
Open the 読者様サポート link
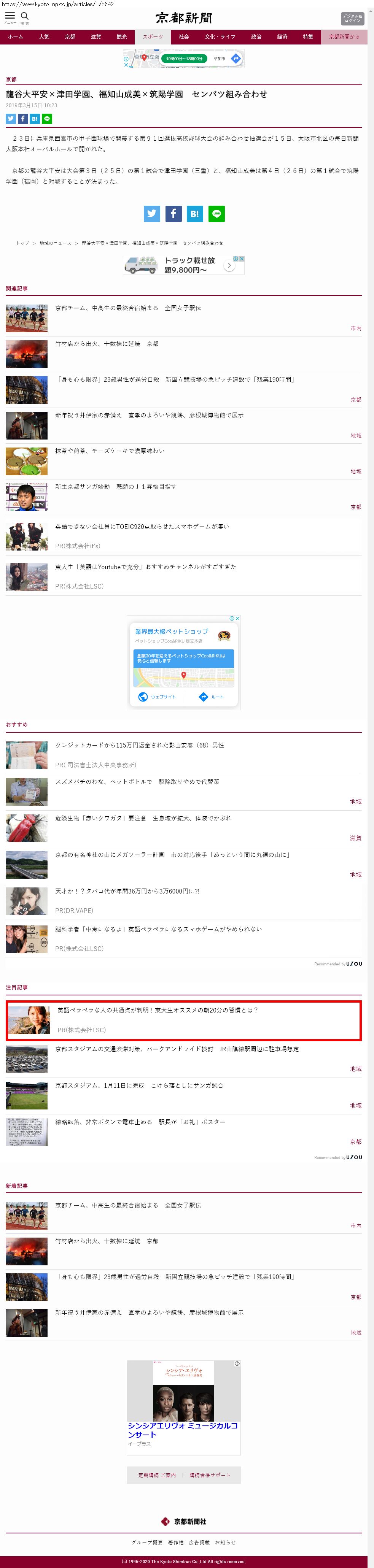pos(210,1475)
